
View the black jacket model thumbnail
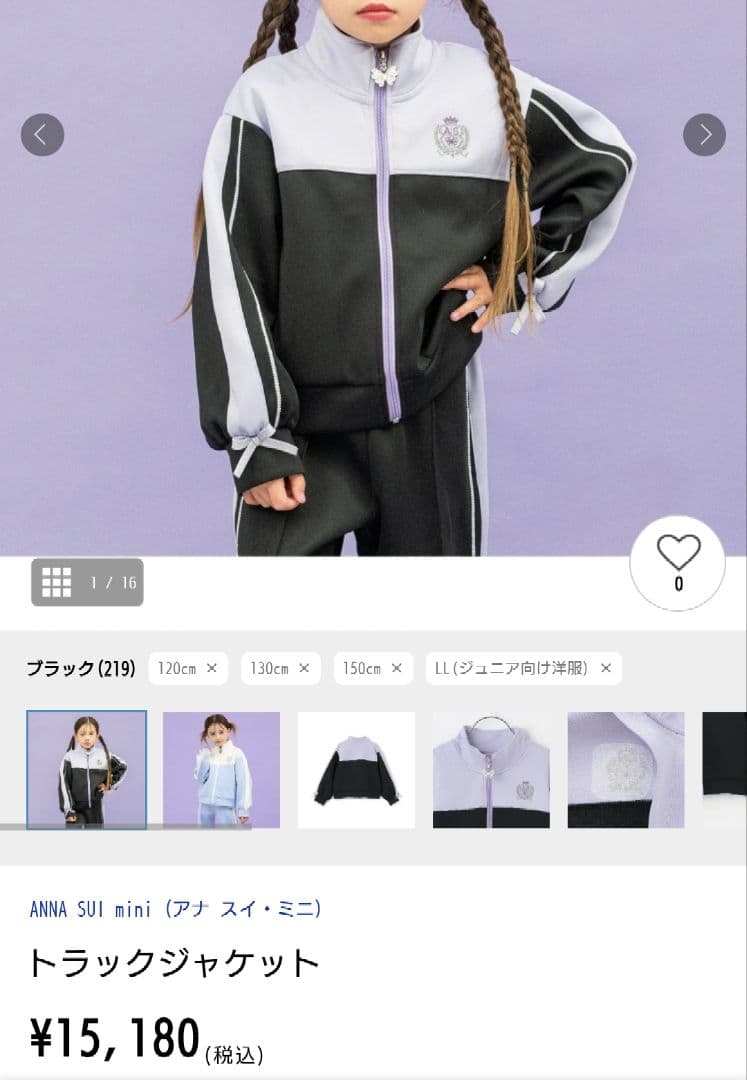[x=87, y=769]
